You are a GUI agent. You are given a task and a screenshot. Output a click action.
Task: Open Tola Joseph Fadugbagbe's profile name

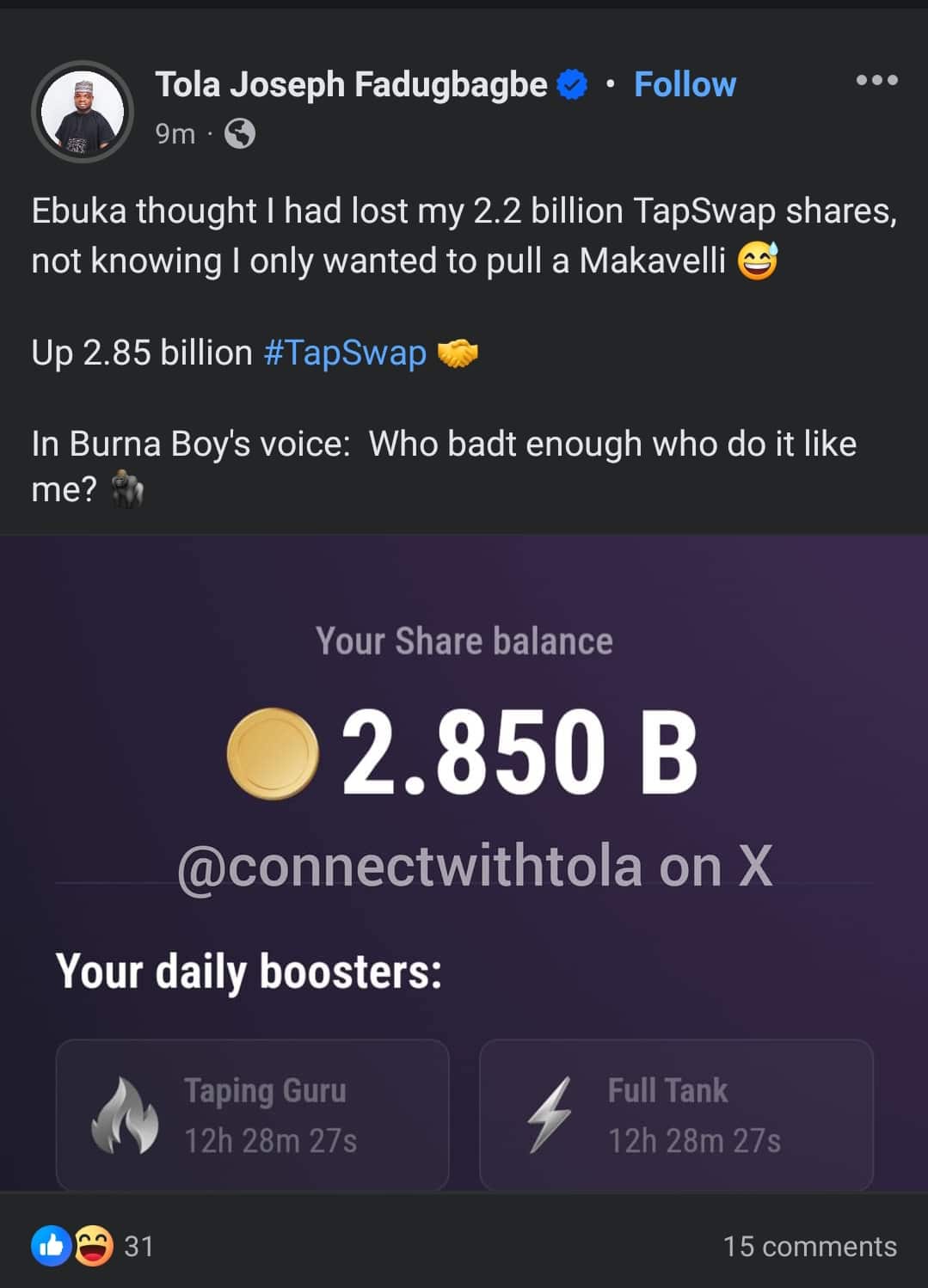[x=351, y=84]
